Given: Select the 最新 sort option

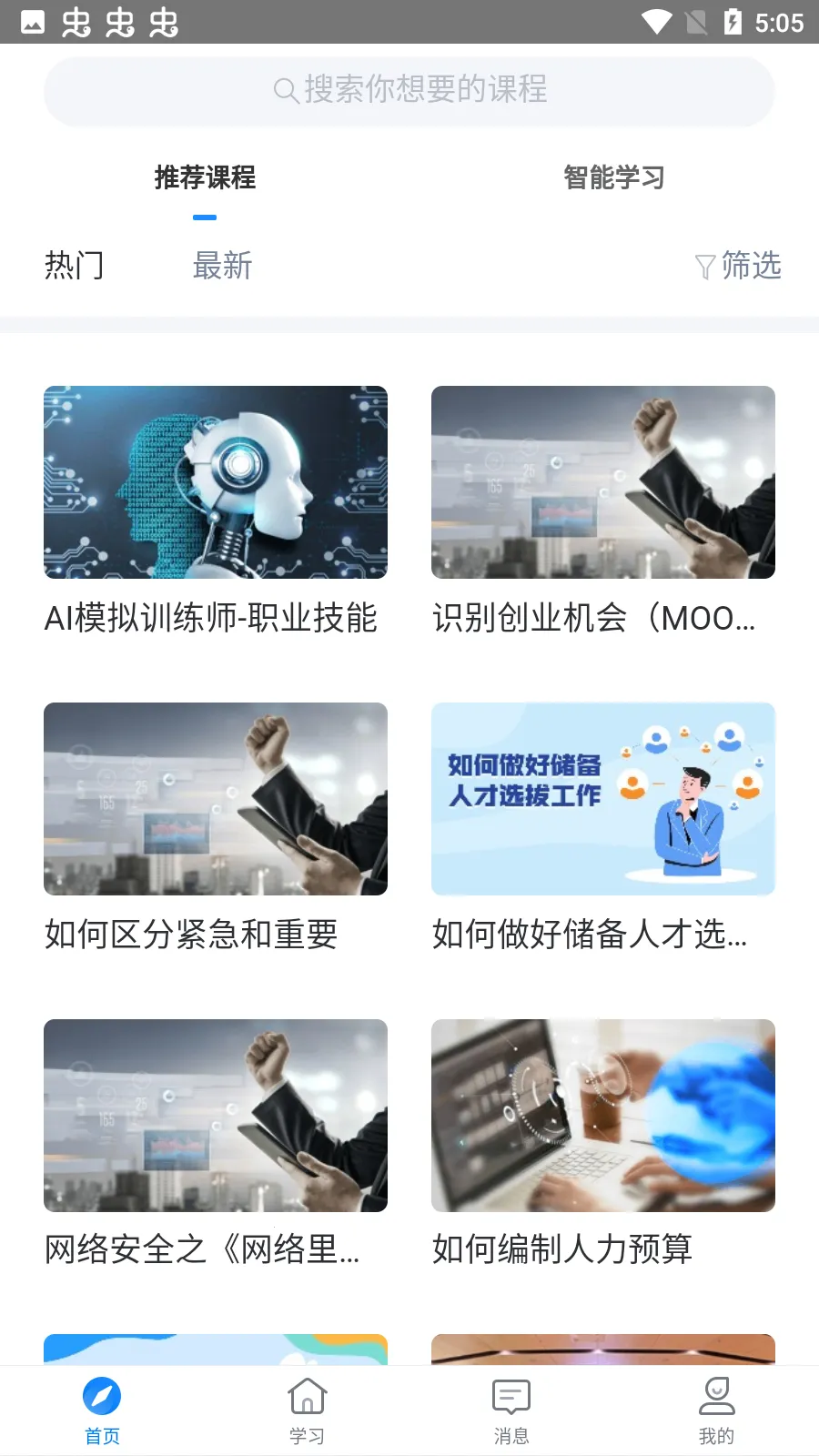Looking at the screenshot, I should pyautogui.click(x=222, y=266).
